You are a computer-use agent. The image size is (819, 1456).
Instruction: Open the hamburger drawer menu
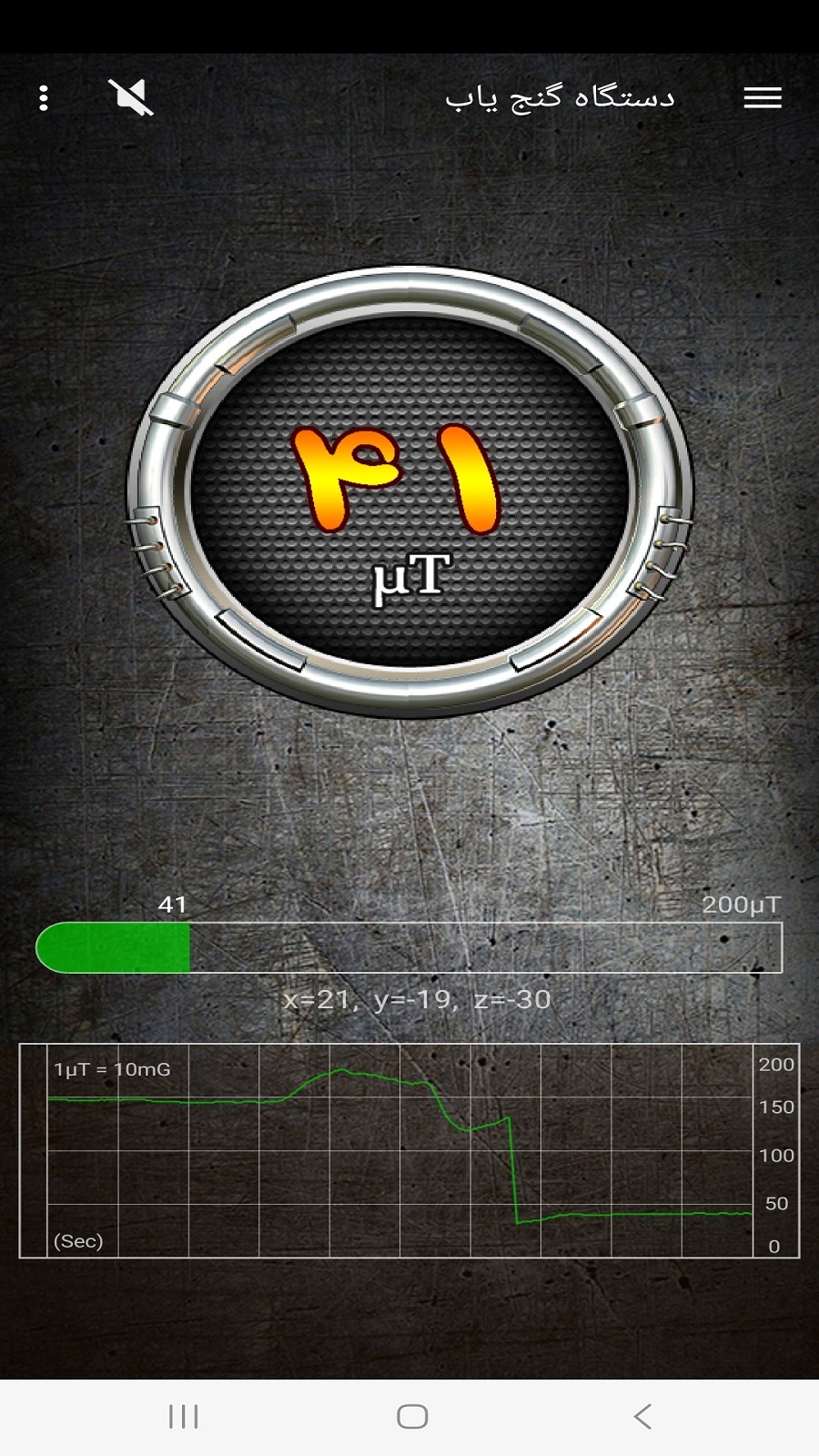click(x=762, y=98)
